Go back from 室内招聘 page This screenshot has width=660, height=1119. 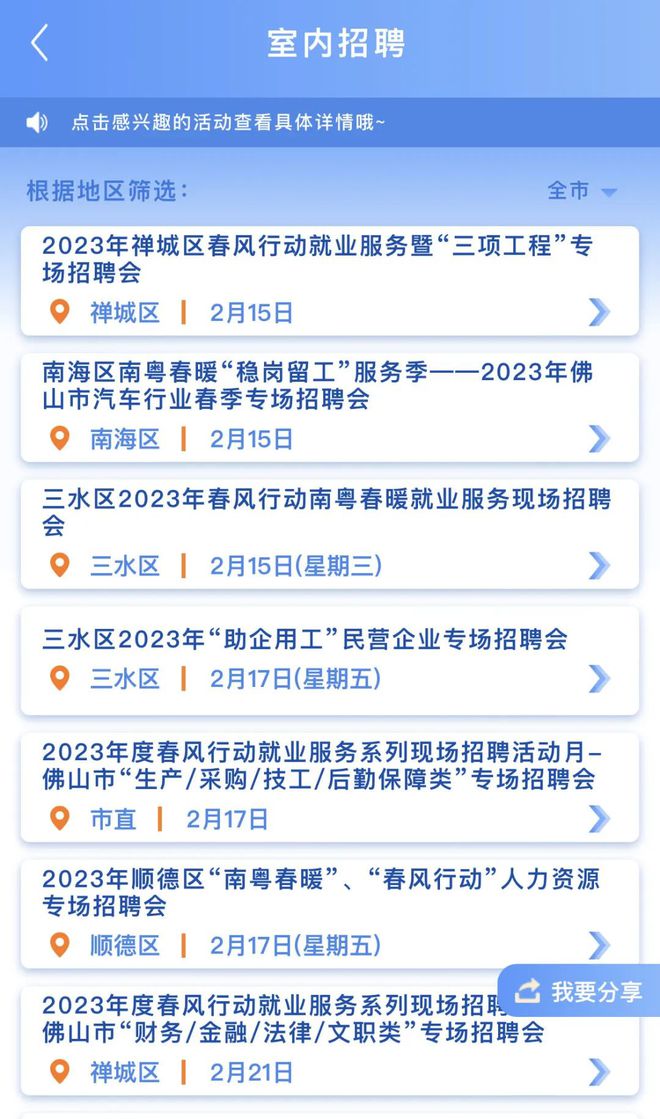(40, 44)
